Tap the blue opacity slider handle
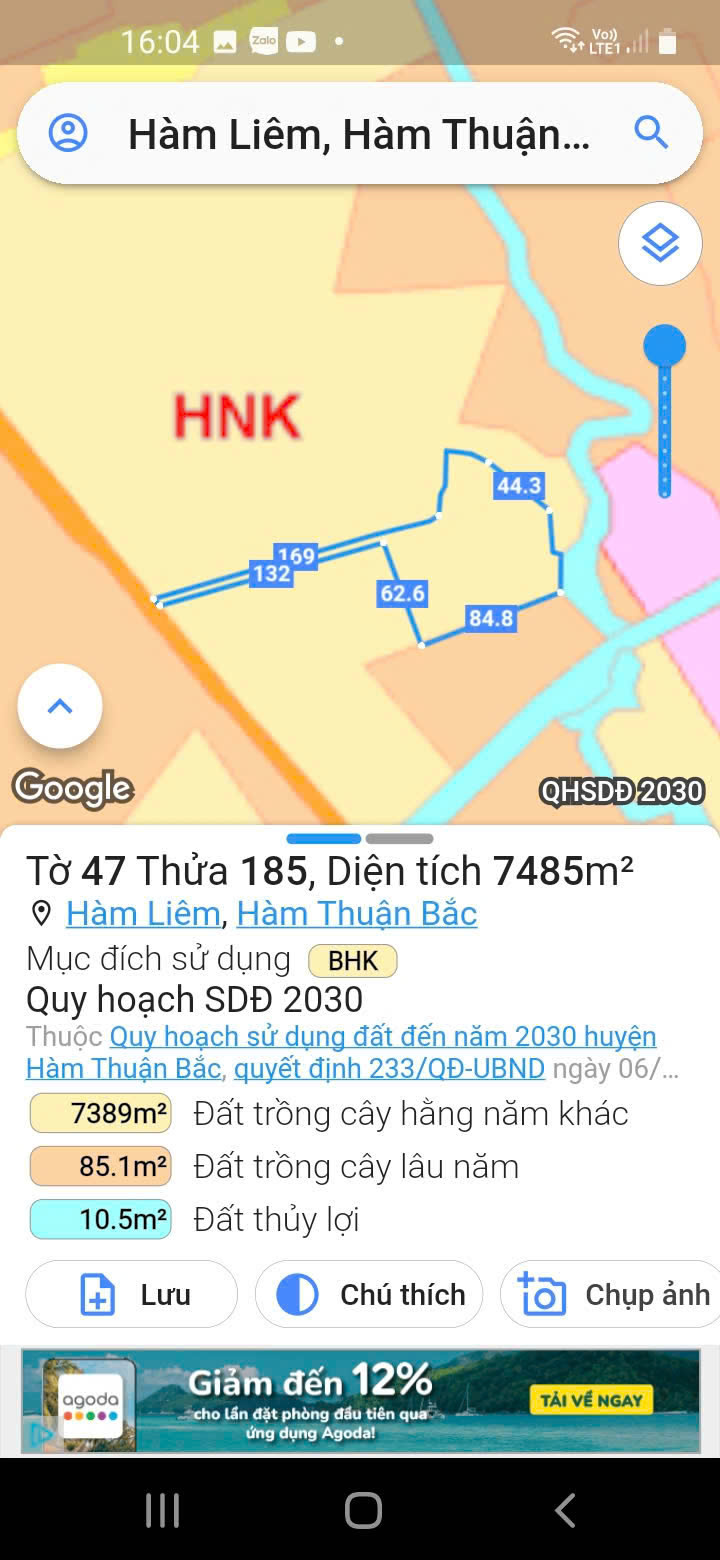This screenshot has height=1560, width=720. click(664, 346)
